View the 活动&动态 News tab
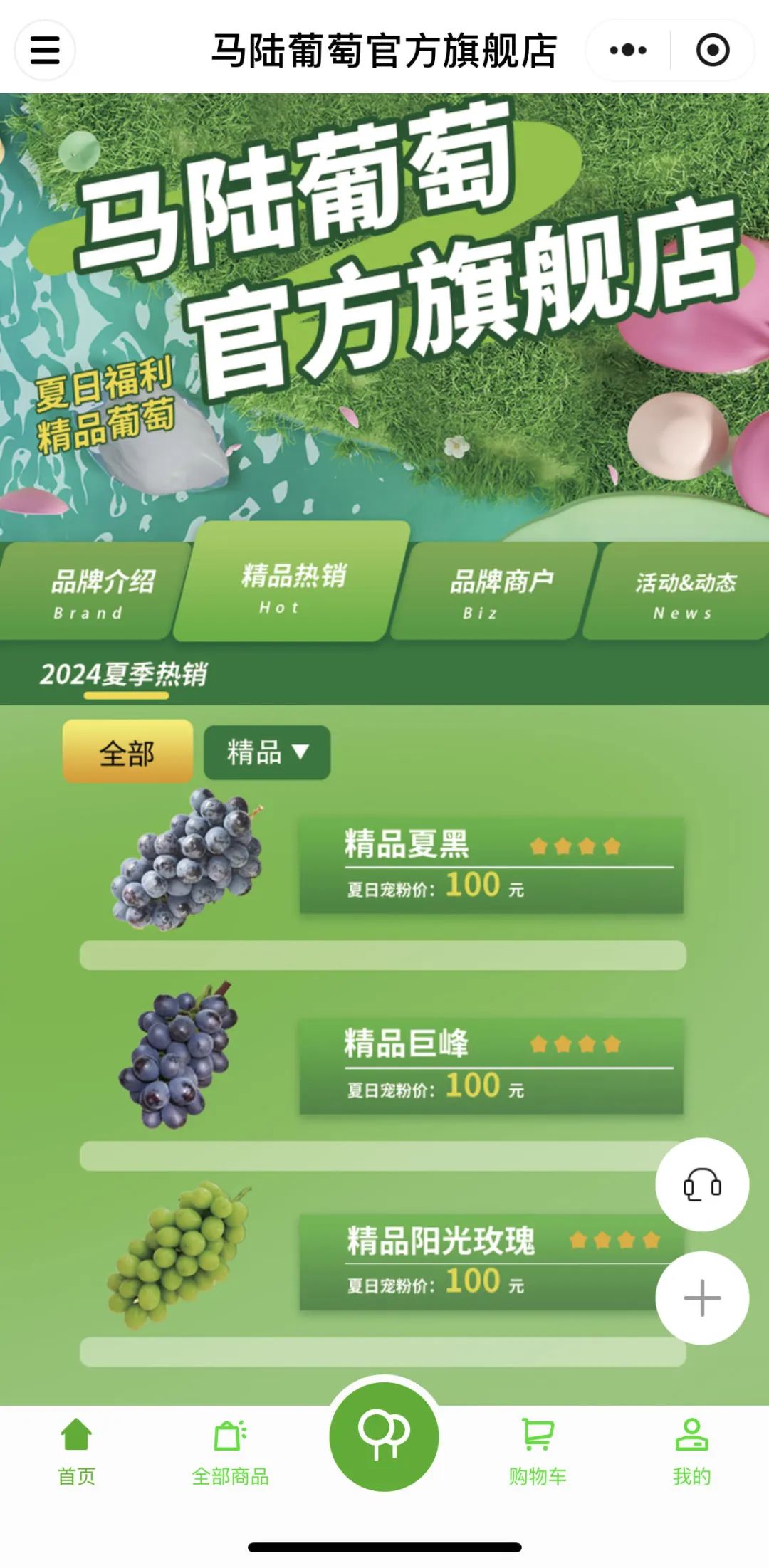 [684, 592]
